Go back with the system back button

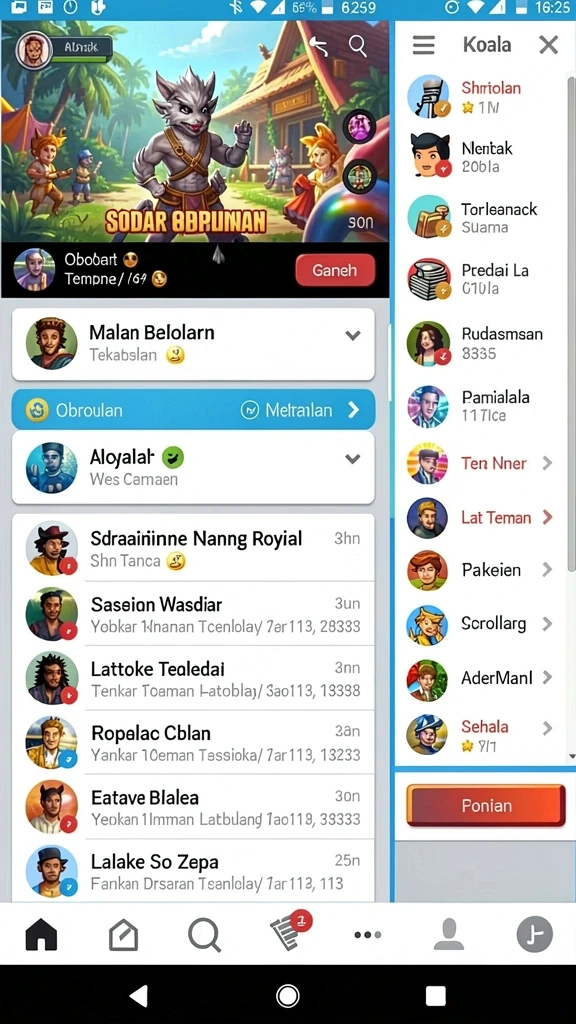point(138,995)
